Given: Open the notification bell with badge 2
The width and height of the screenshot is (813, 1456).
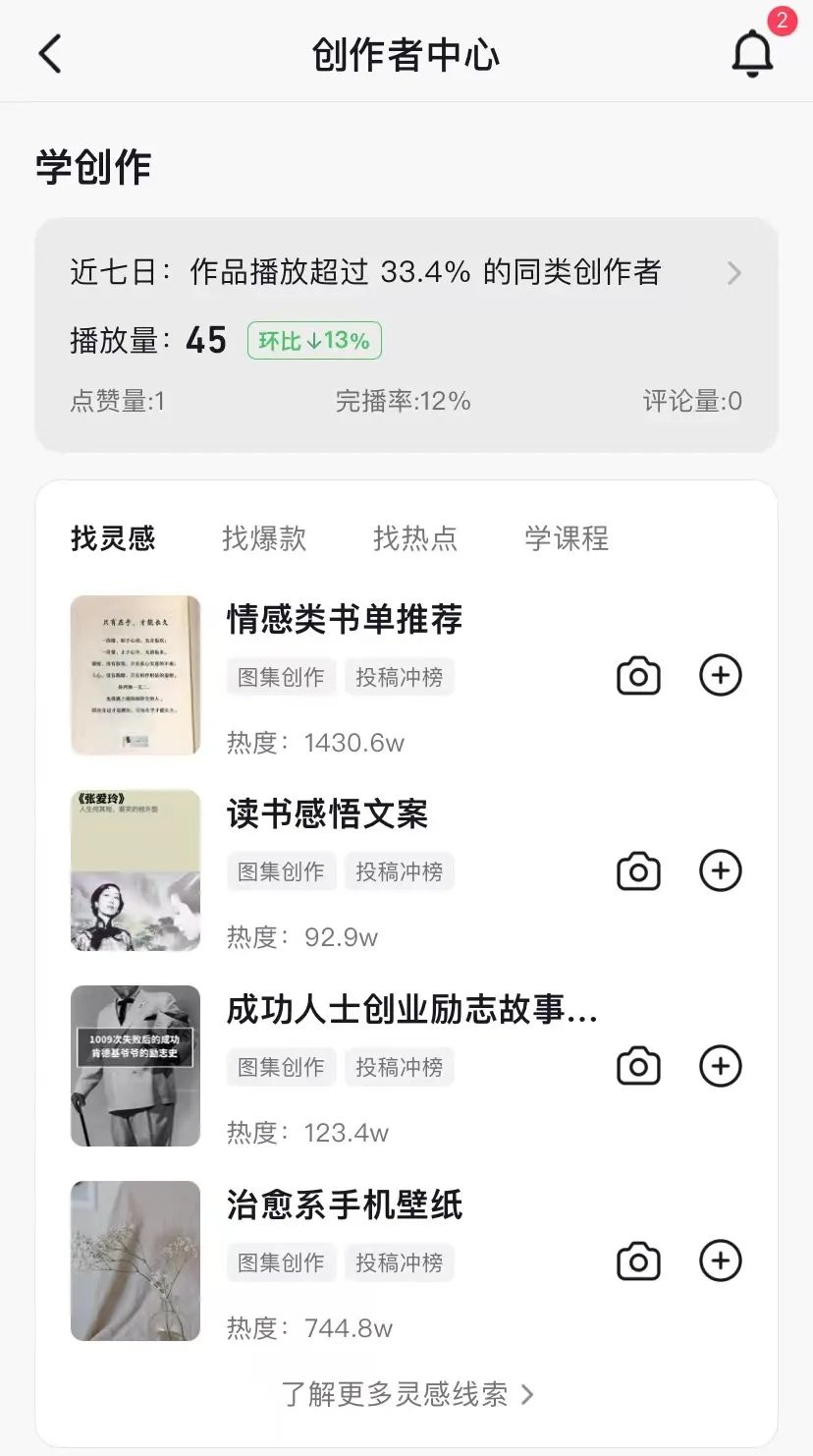Looking at the screenshot, I should tap(751, 52).
